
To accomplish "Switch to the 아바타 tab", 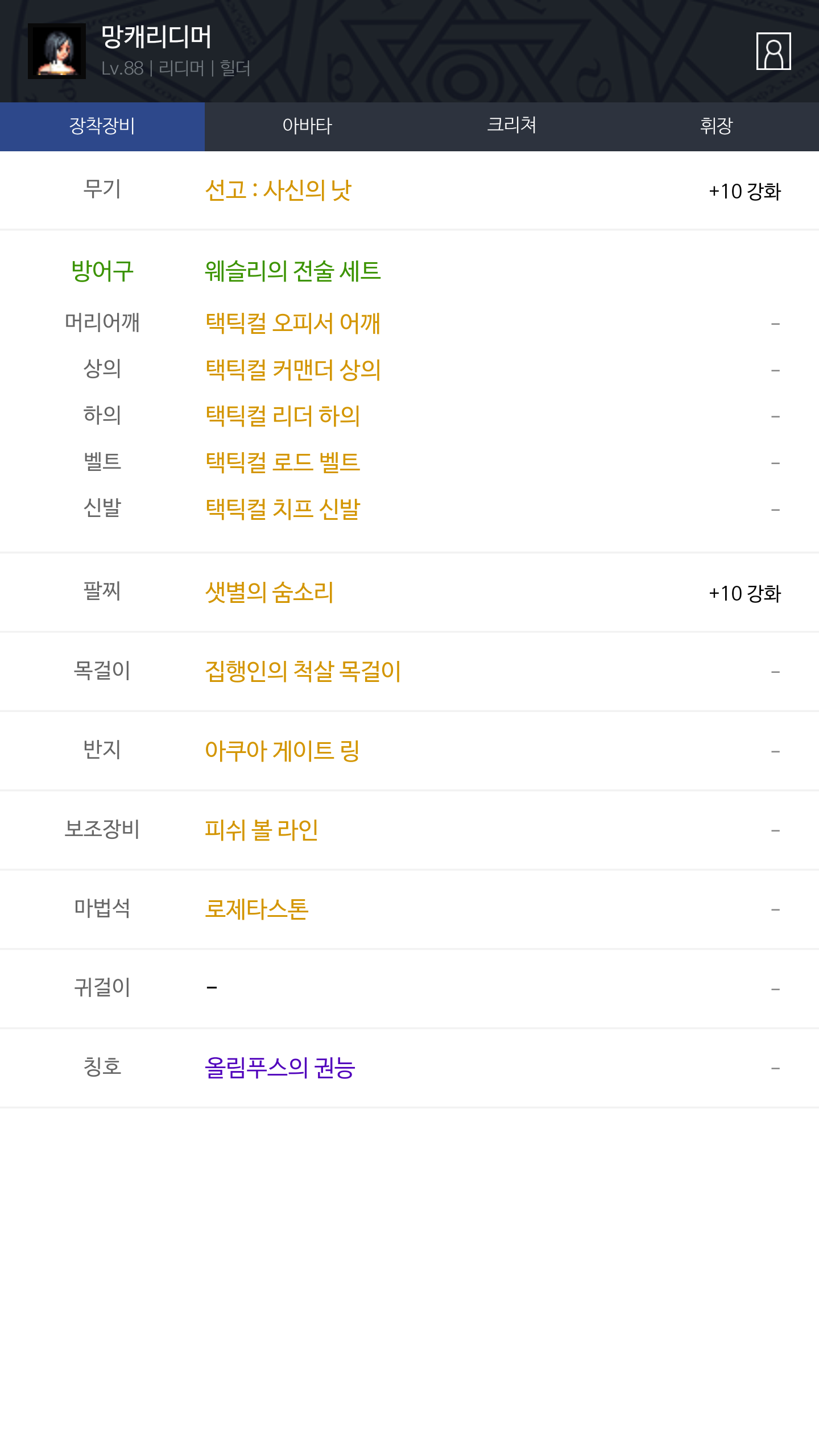I will [x=307, y=126].
